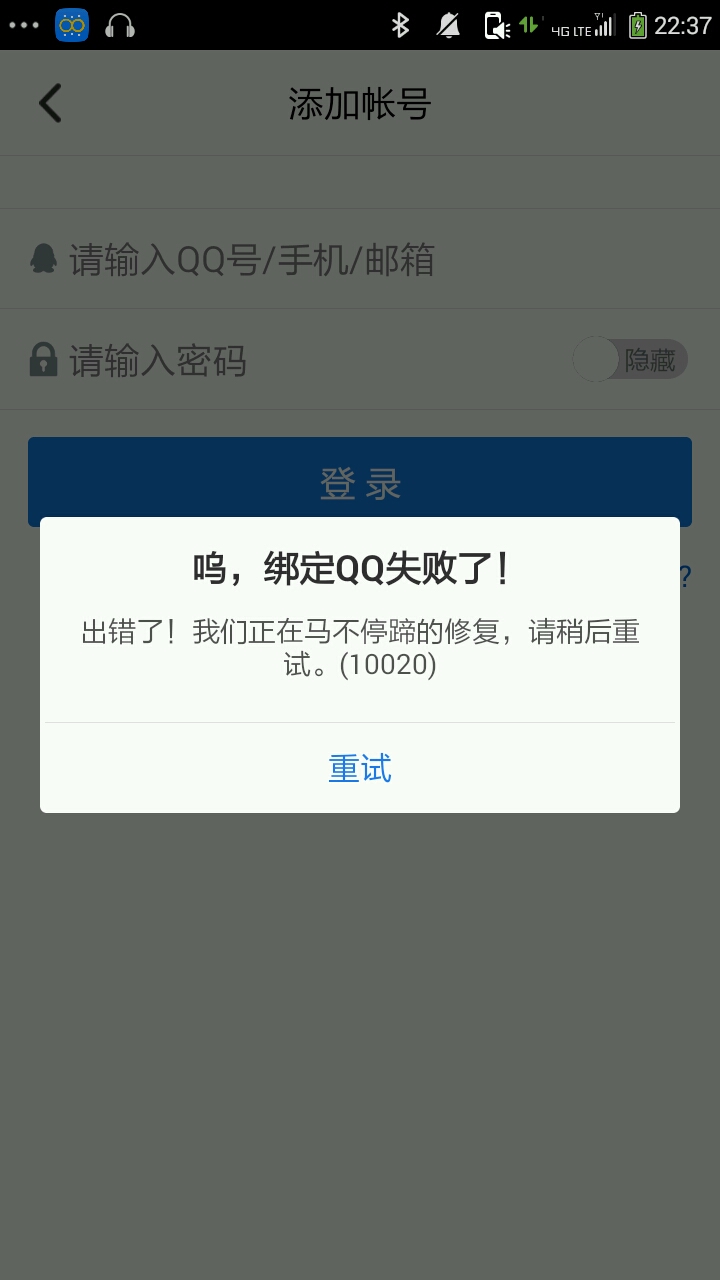
Task: Focus the 请输入密码 password field
Action: pyautogui.click(x=300, y=360)
